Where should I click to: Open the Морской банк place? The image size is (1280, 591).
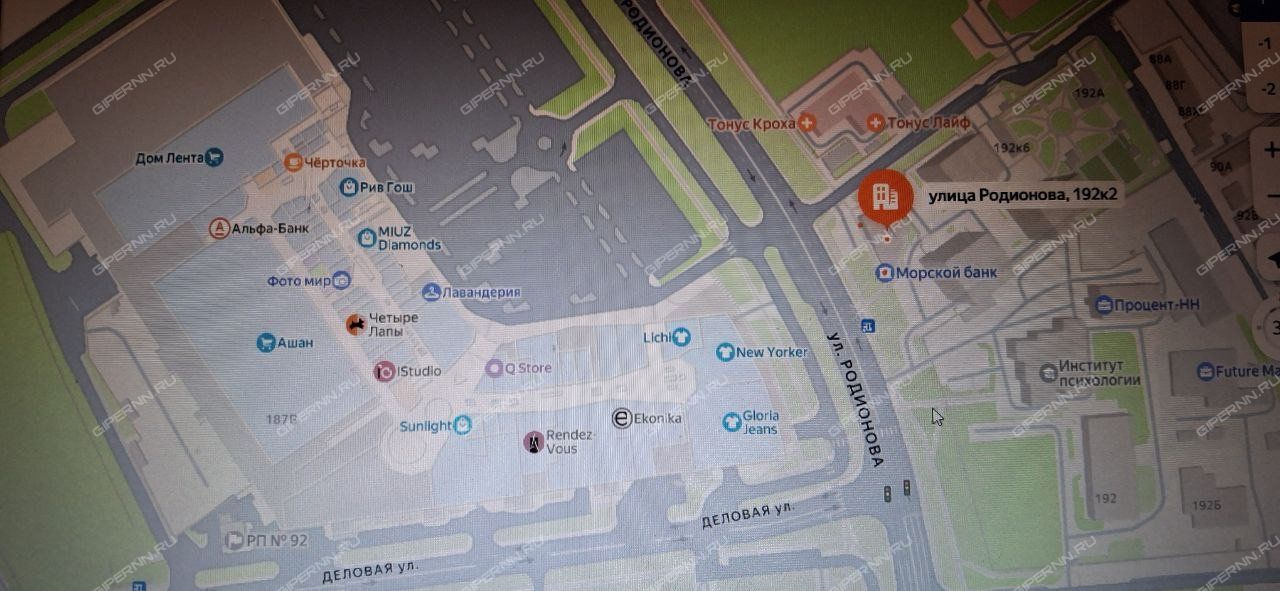(885, 273)
